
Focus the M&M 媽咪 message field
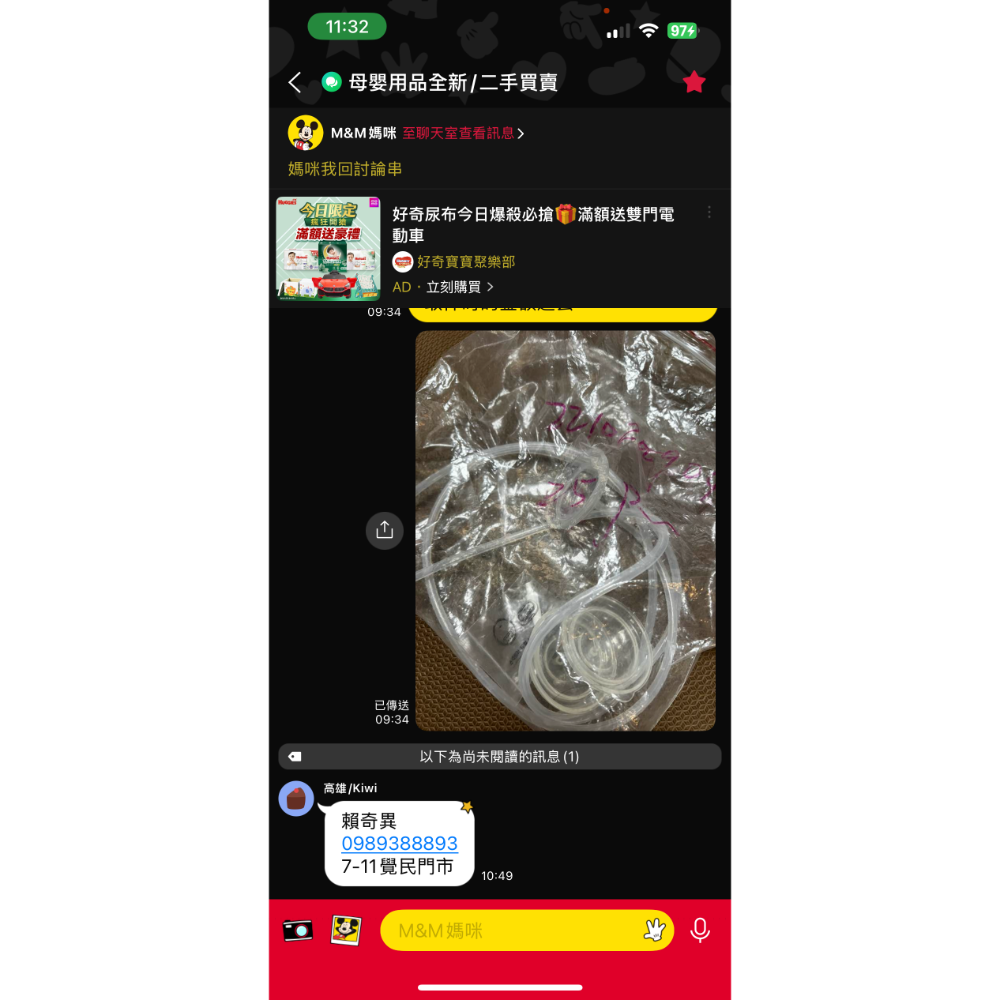tap(510, 931)
